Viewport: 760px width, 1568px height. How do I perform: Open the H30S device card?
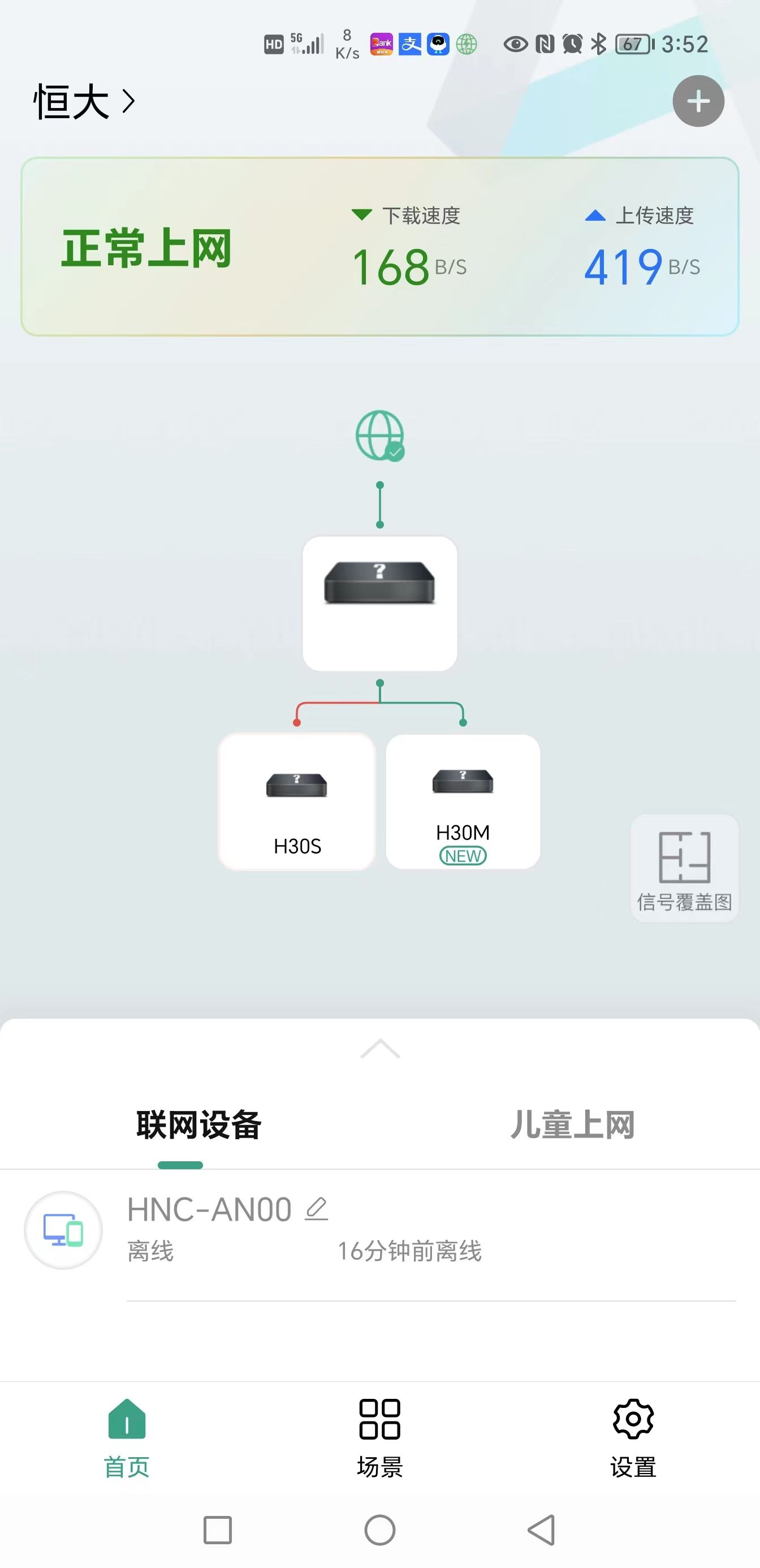click(x=297, y=802)
